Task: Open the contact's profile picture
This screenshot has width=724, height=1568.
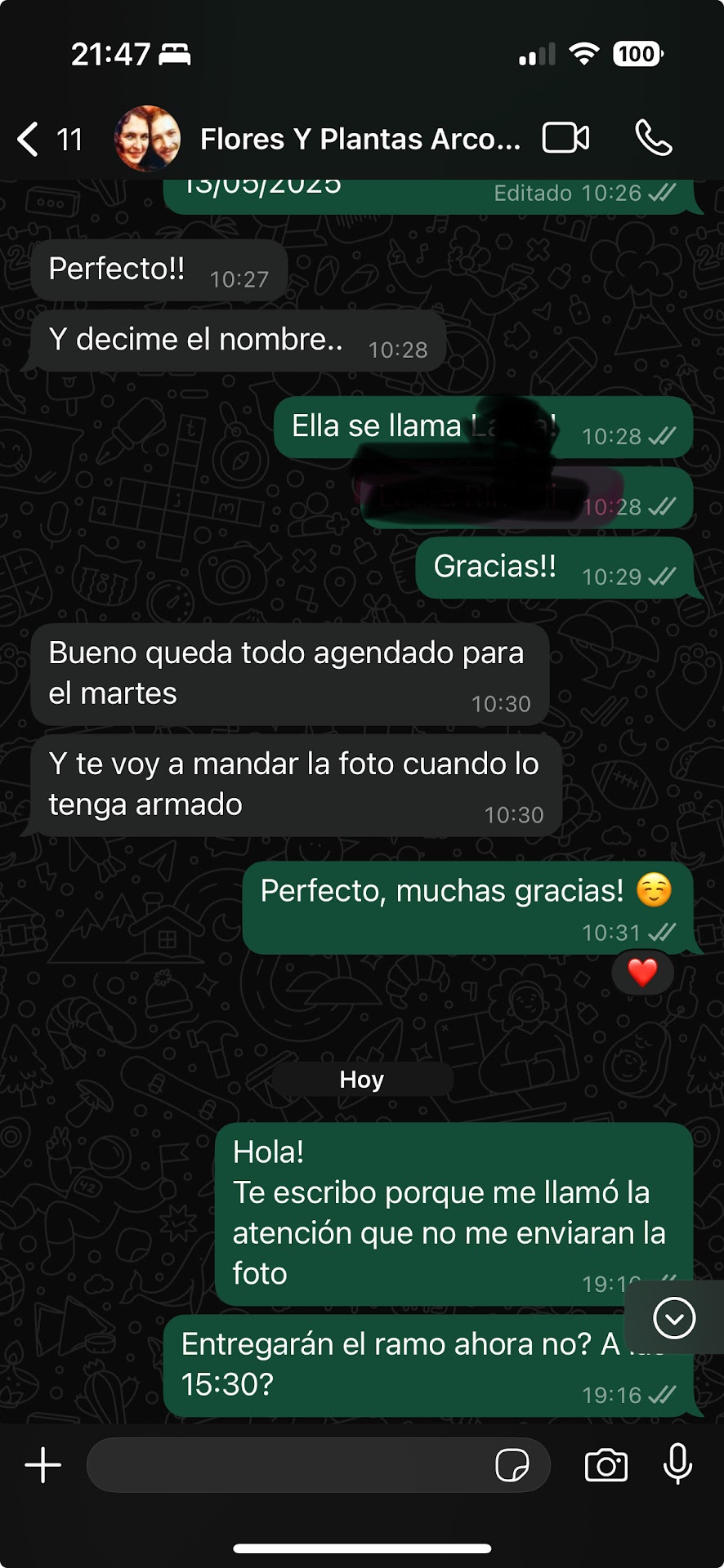Action: (147, 139)
